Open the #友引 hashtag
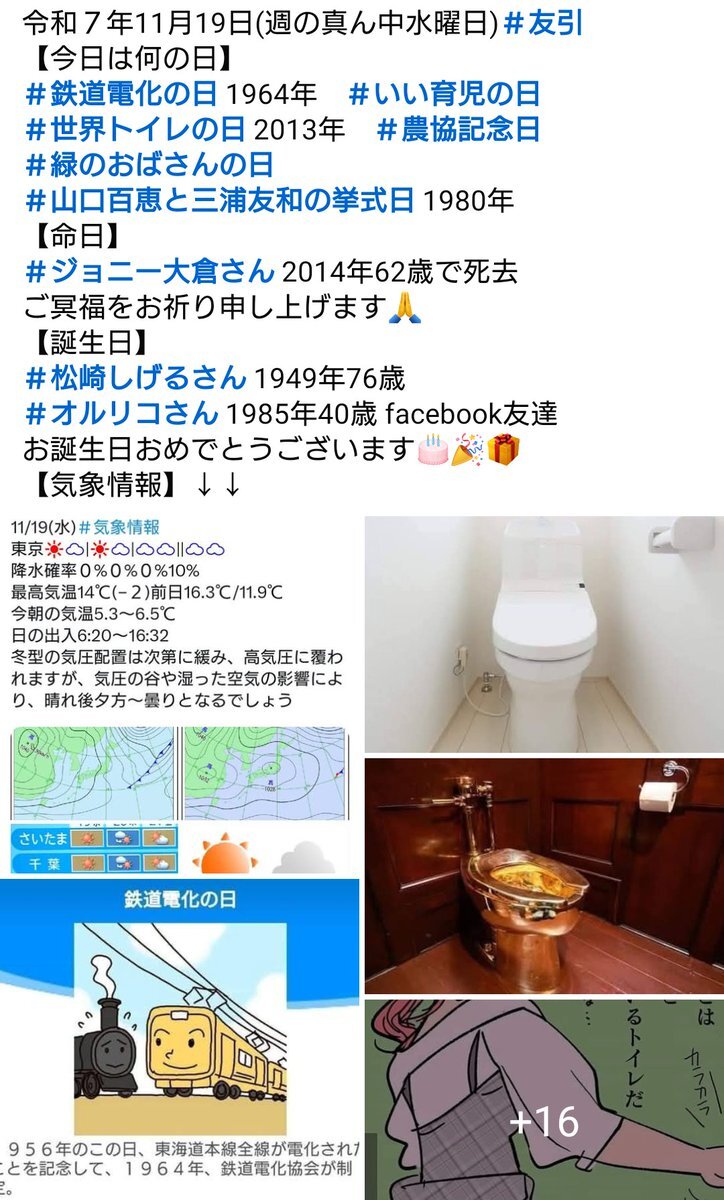This screenshot has height=1200, width=724. (543, 24)
